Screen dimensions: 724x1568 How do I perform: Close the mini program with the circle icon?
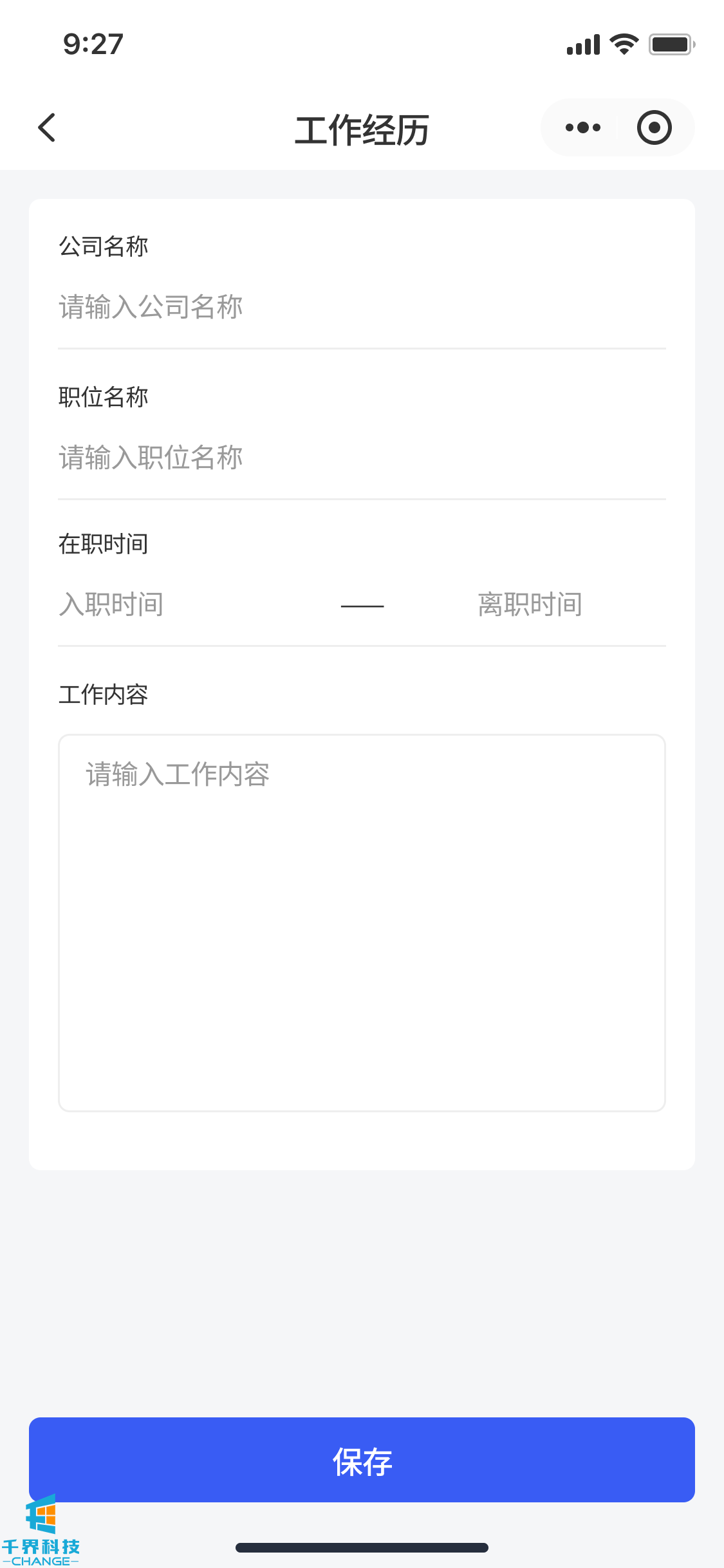(x=654, y=127)
